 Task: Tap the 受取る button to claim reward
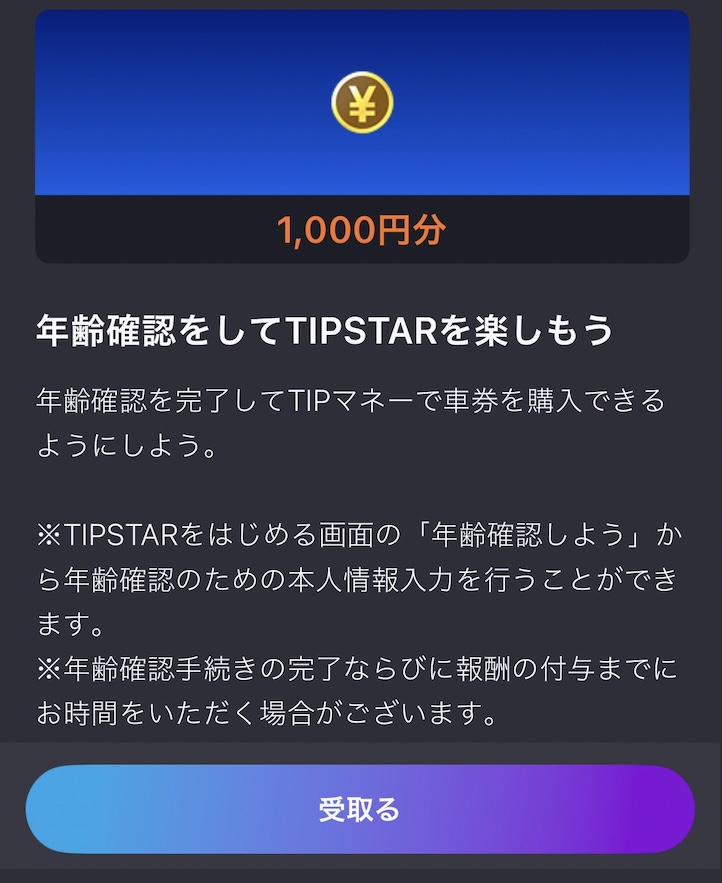coord(360,809)
